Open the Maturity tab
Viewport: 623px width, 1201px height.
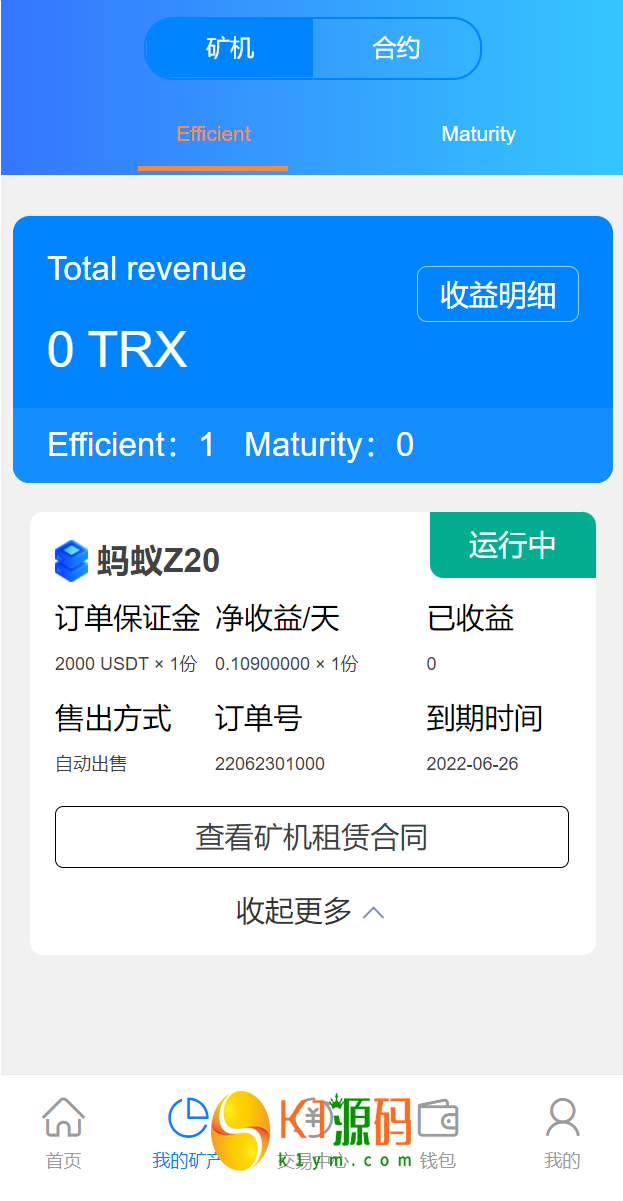click(478, 135)
